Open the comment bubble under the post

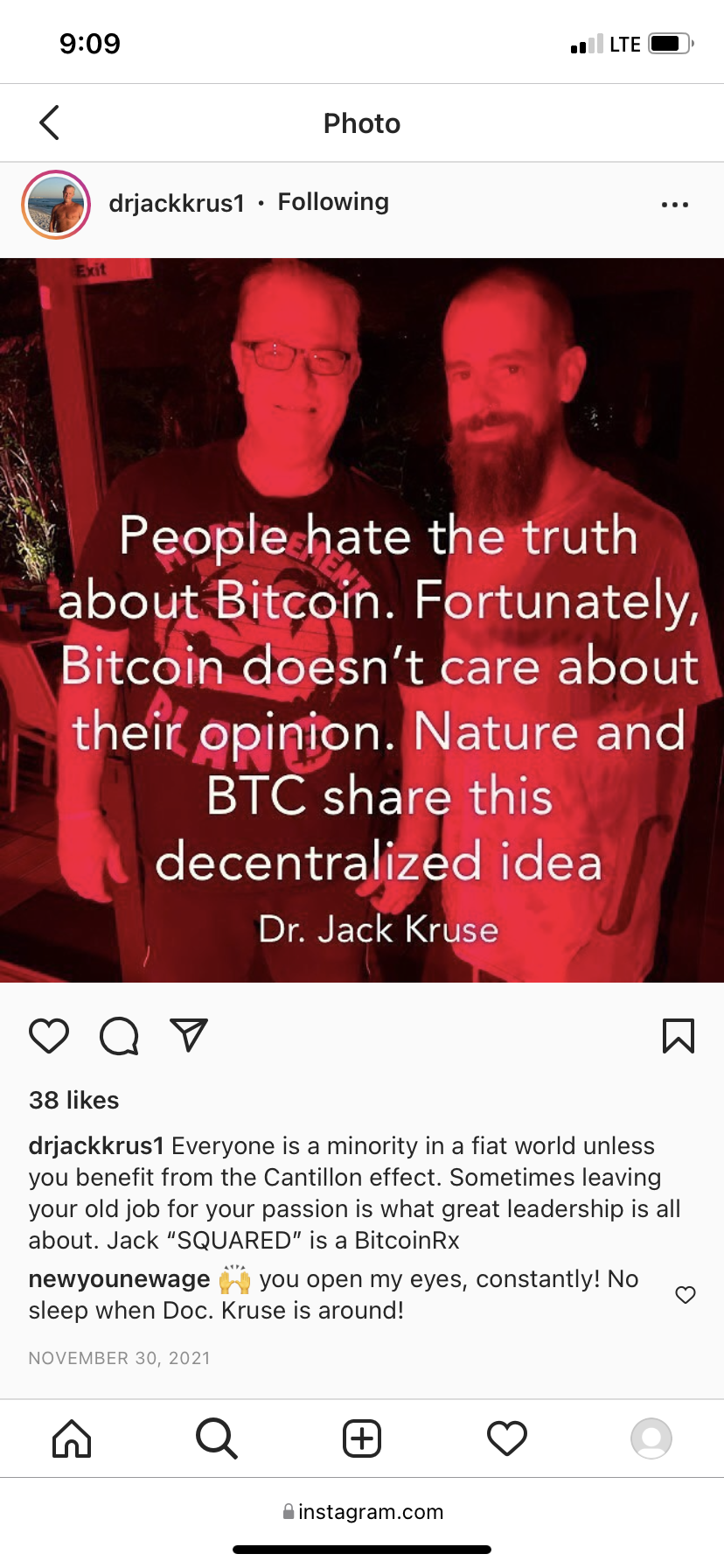119,1036
